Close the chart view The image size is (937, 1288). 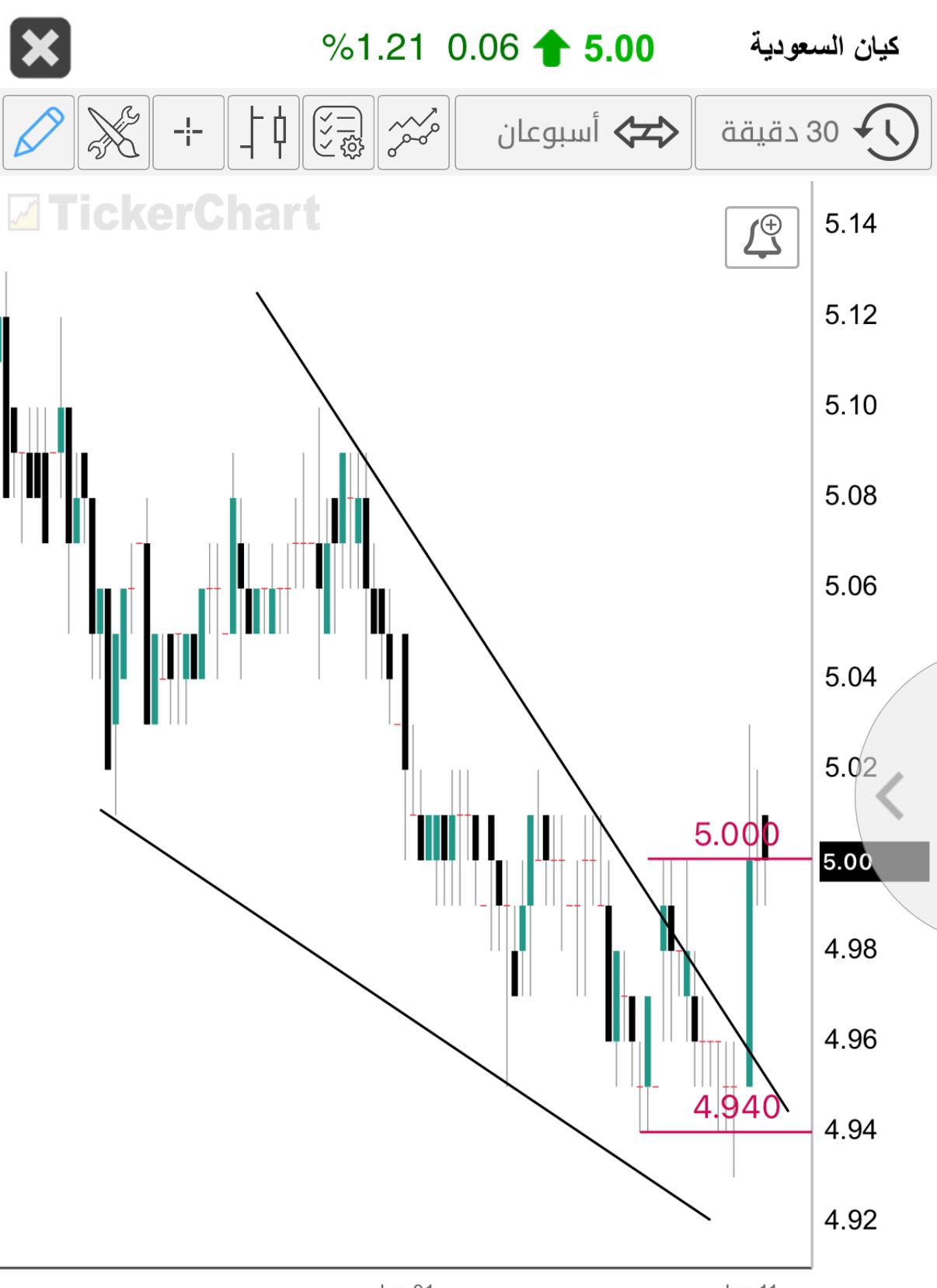(x=40, y=49)
